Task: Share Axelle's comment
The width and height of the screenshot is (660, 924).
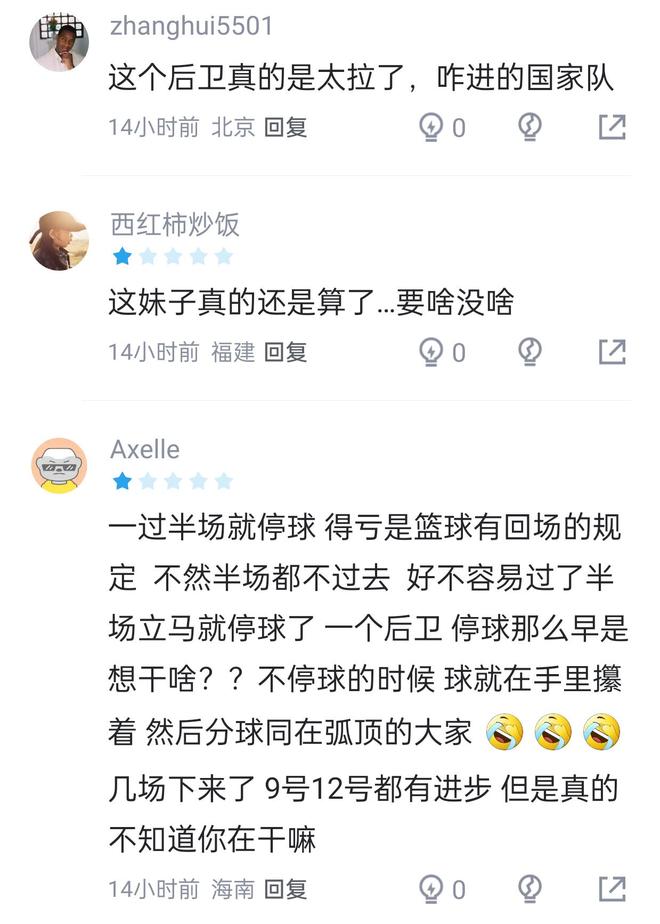Action: coord(612,888)
